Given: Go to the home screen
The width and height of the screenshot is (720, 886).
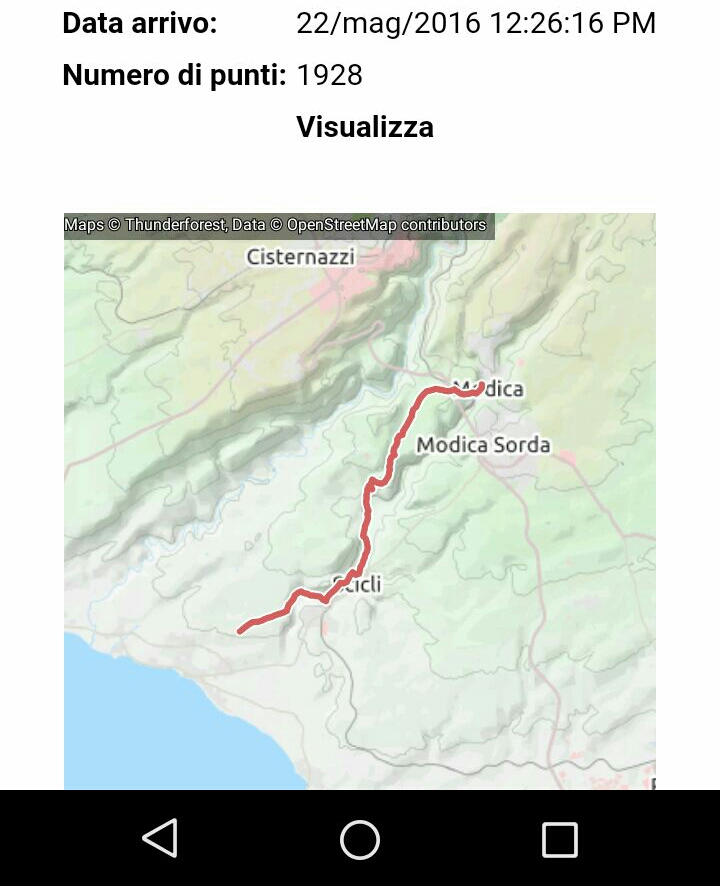Looking at the screenshot, I should click(x=360, y=839).
